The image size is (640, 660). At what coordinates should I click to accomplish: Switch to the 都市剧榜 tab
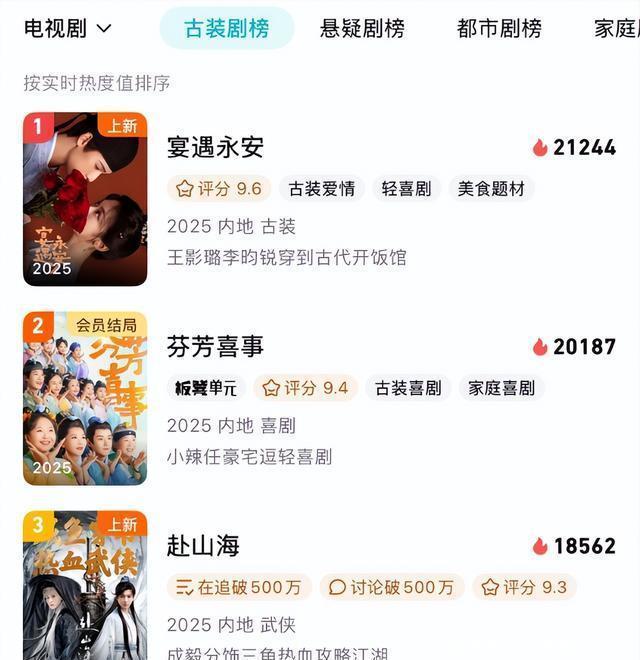pyautogui.click(x=499, y=28)
